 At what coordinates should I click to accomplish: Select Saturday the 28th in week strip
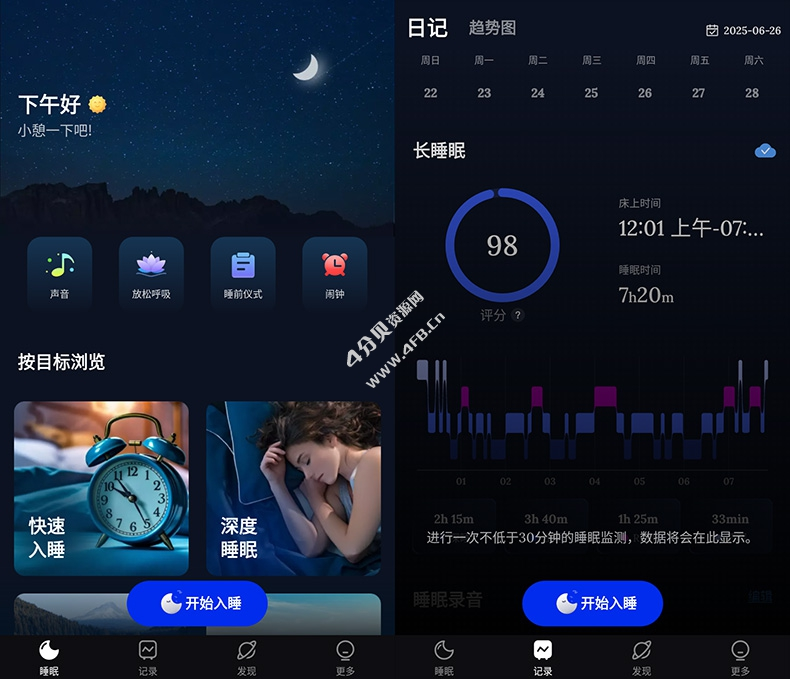(752, 93)
